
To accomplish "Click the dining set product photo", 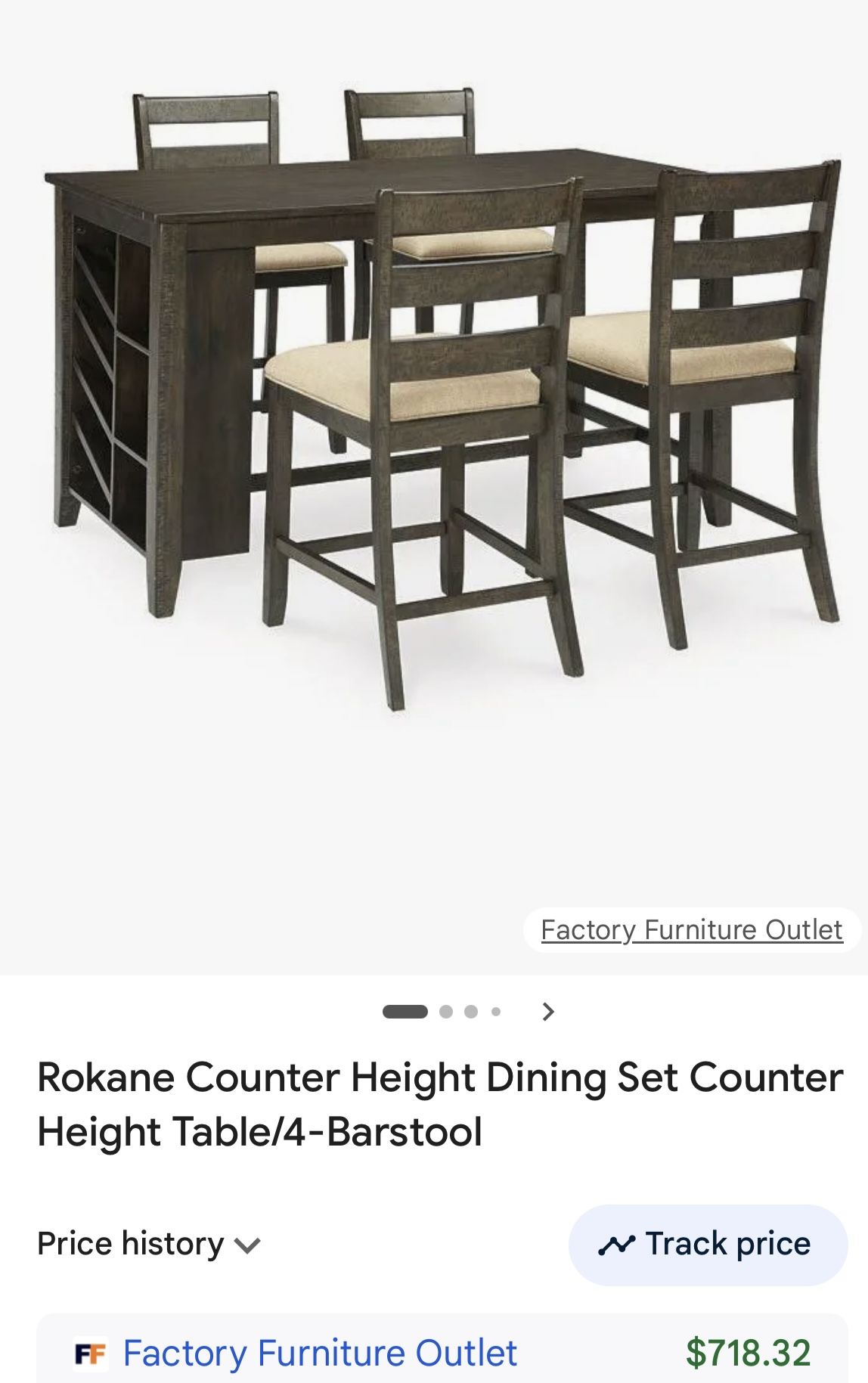I will [434, 416].
